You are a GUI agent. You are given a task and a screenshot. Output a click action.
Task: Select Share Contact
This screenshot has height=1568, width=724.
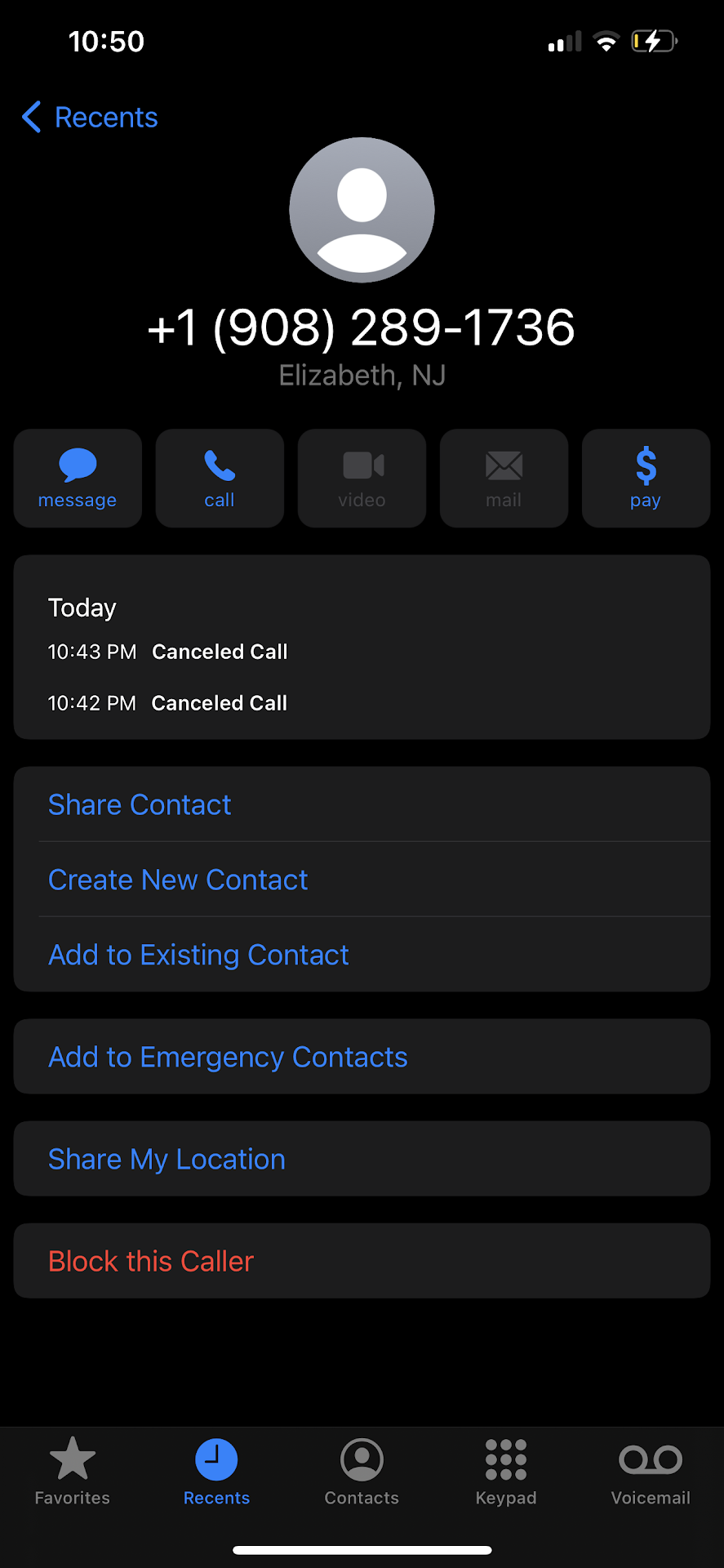(x=140, y=804)
